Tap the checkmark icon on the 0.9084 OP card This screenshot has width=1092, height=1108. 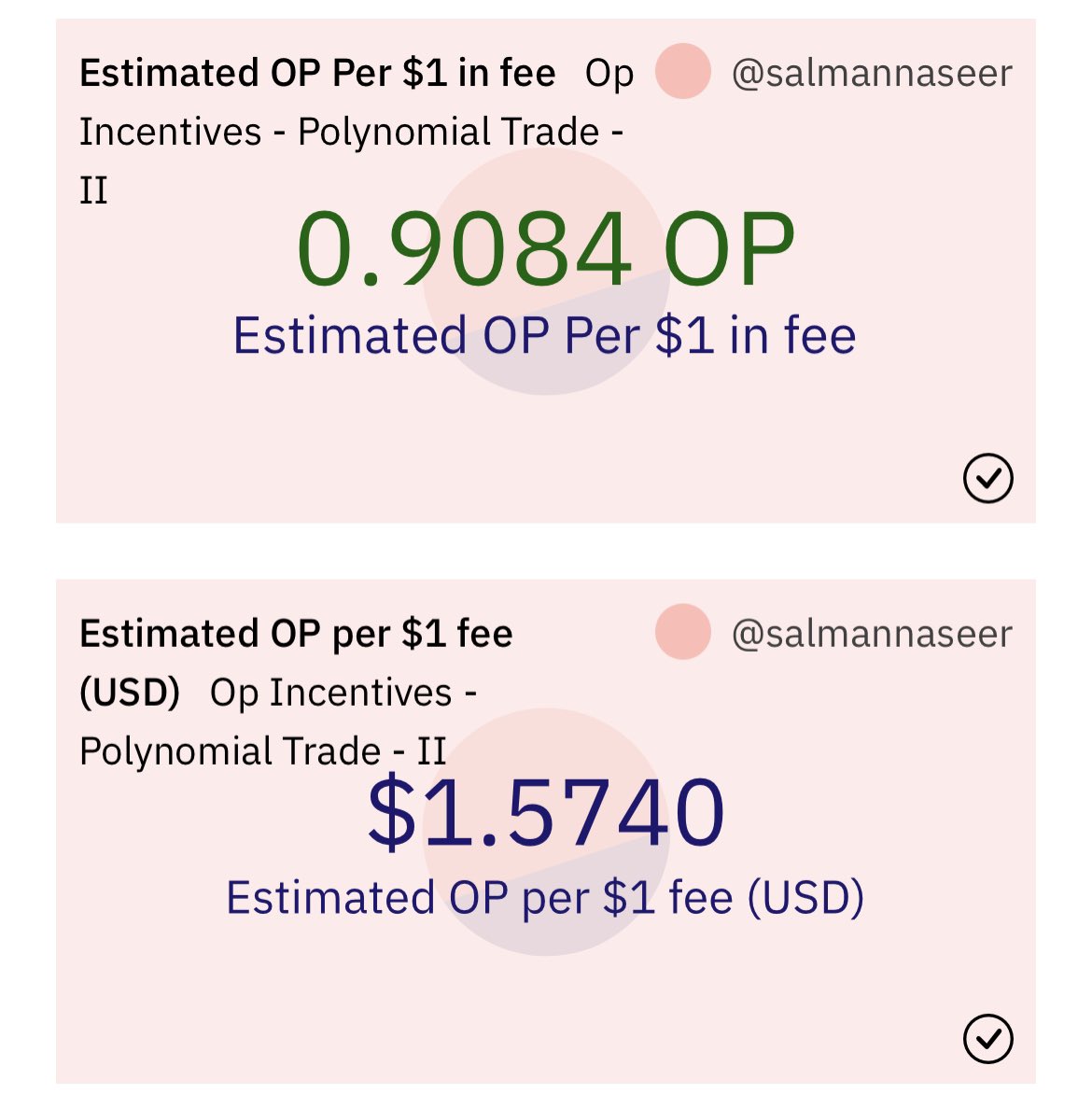point(987,479)
